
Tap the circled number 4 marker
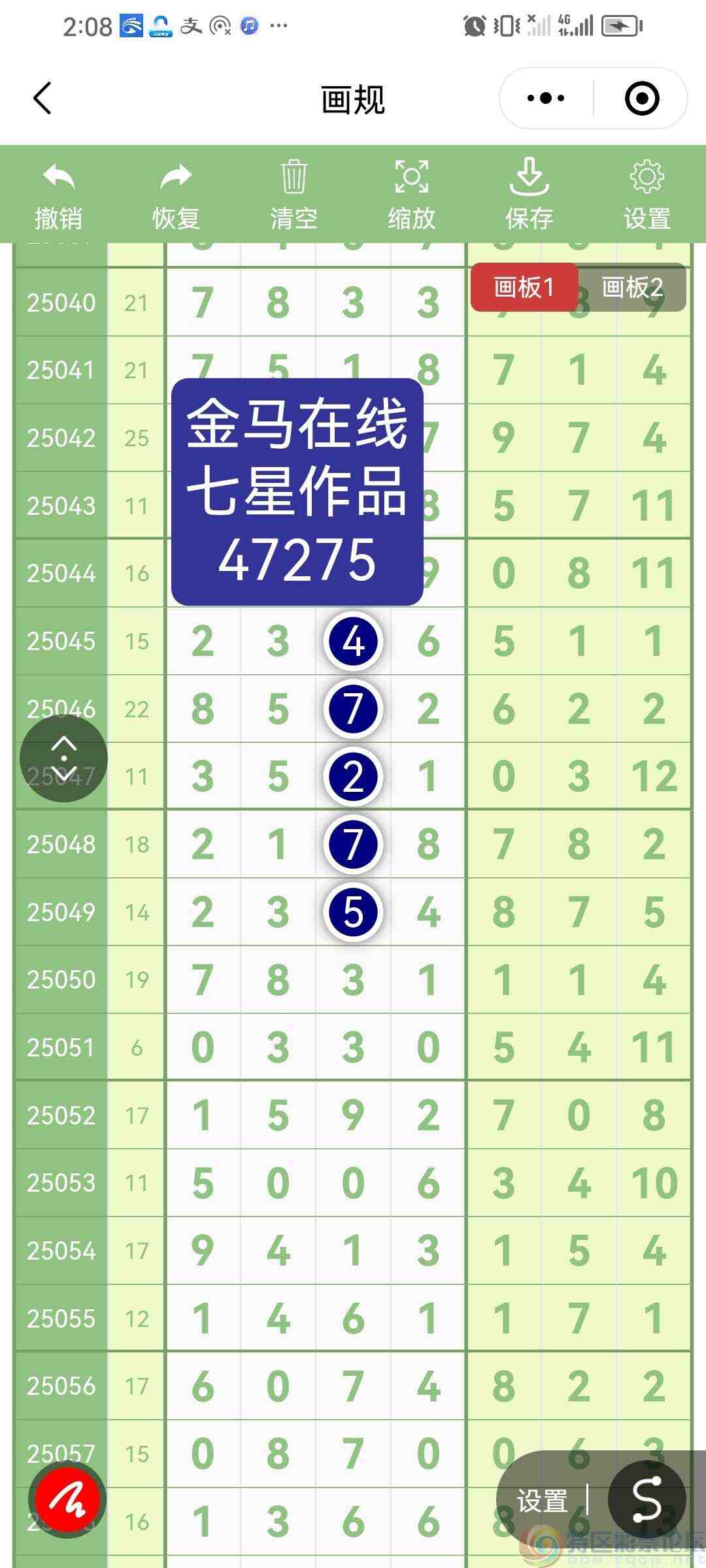point(353,642)
